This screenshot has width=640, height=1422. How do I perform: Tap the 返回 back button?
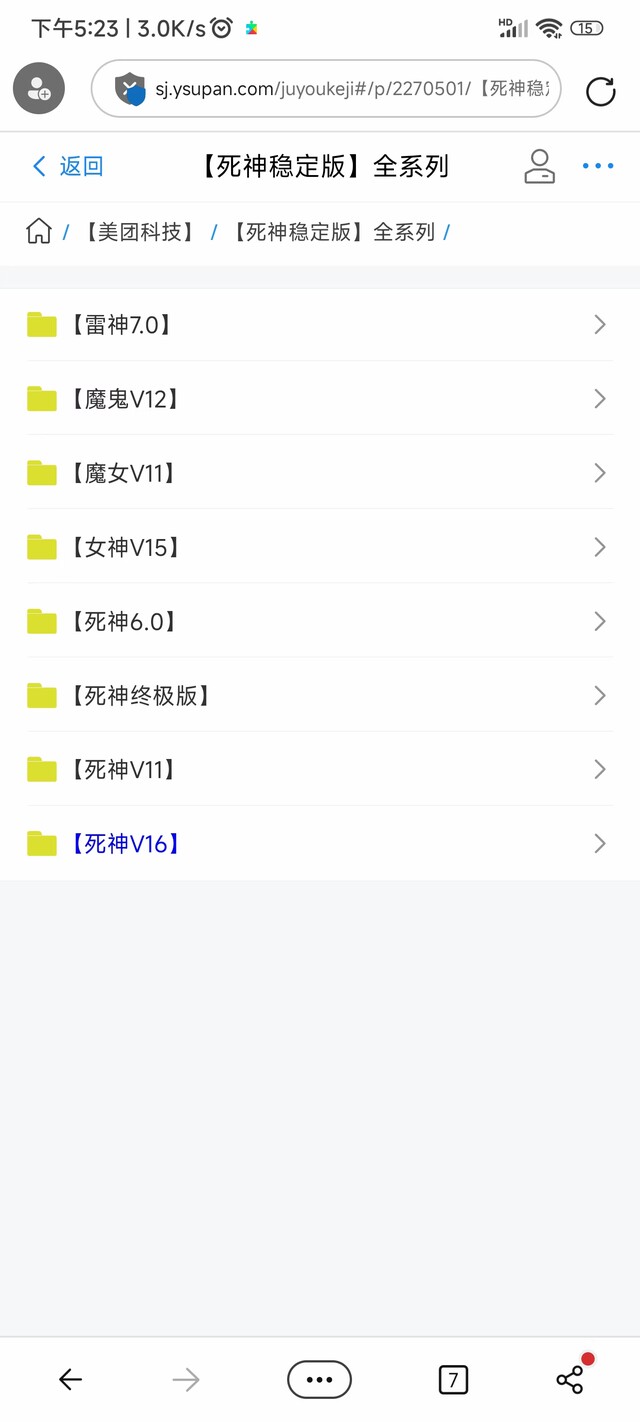(68, 166)
